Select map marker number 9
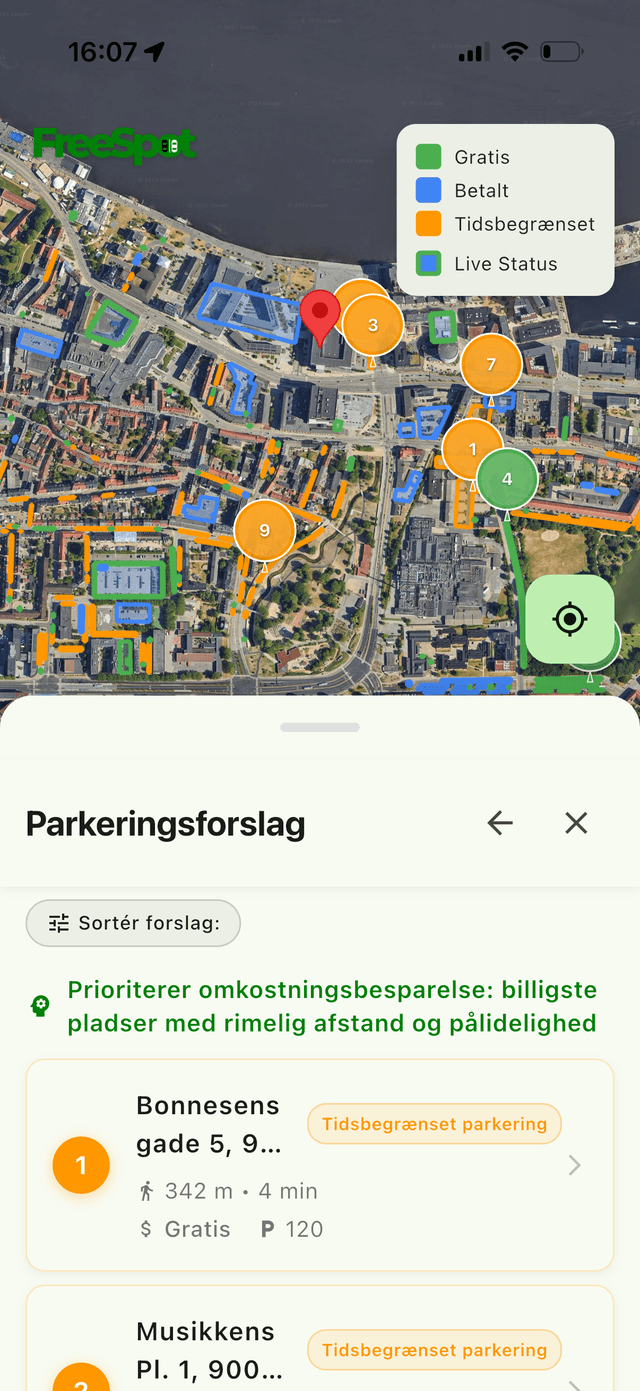 264,530
